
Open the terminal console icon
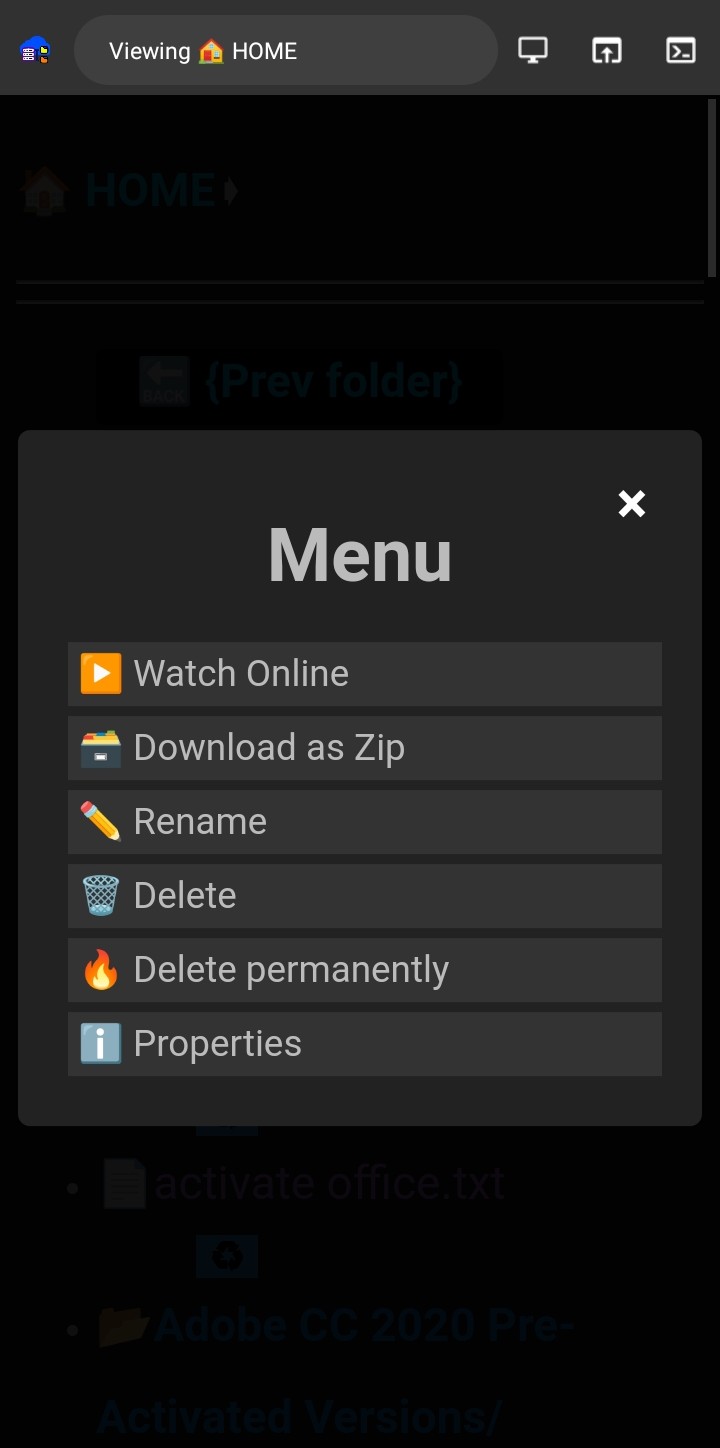[681, 50]
